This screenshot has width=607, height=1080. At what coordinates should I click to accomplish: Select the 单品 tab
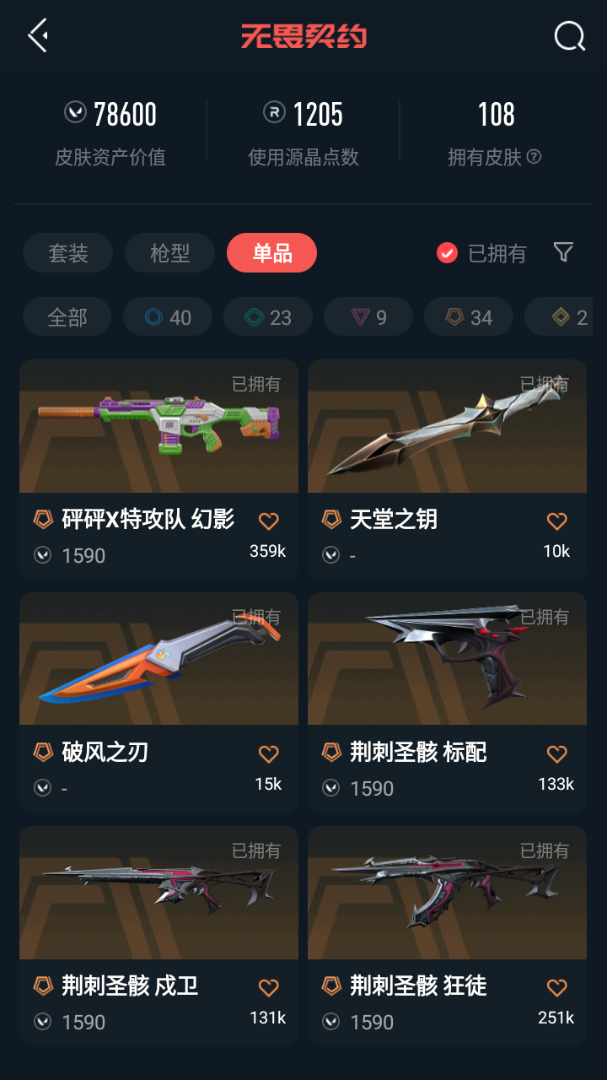point(272,253)
